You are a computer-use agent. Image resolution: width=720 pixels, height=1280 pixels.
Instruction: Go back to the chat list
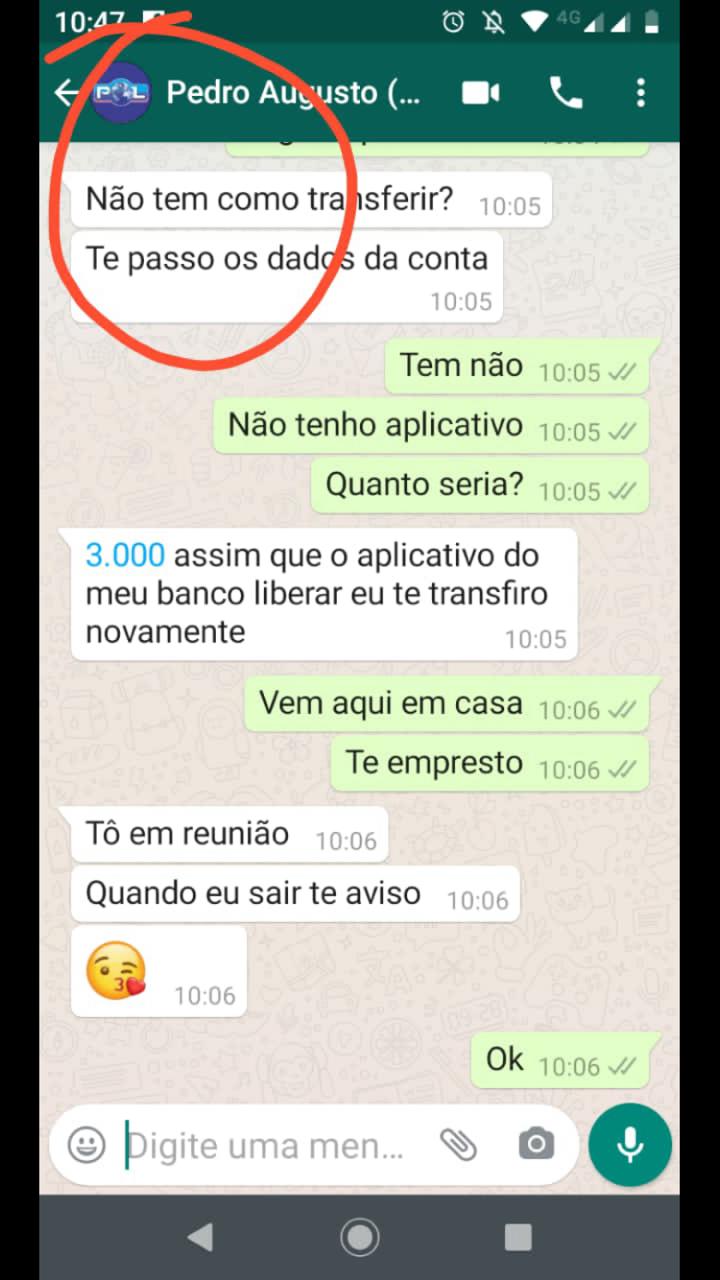66,93
